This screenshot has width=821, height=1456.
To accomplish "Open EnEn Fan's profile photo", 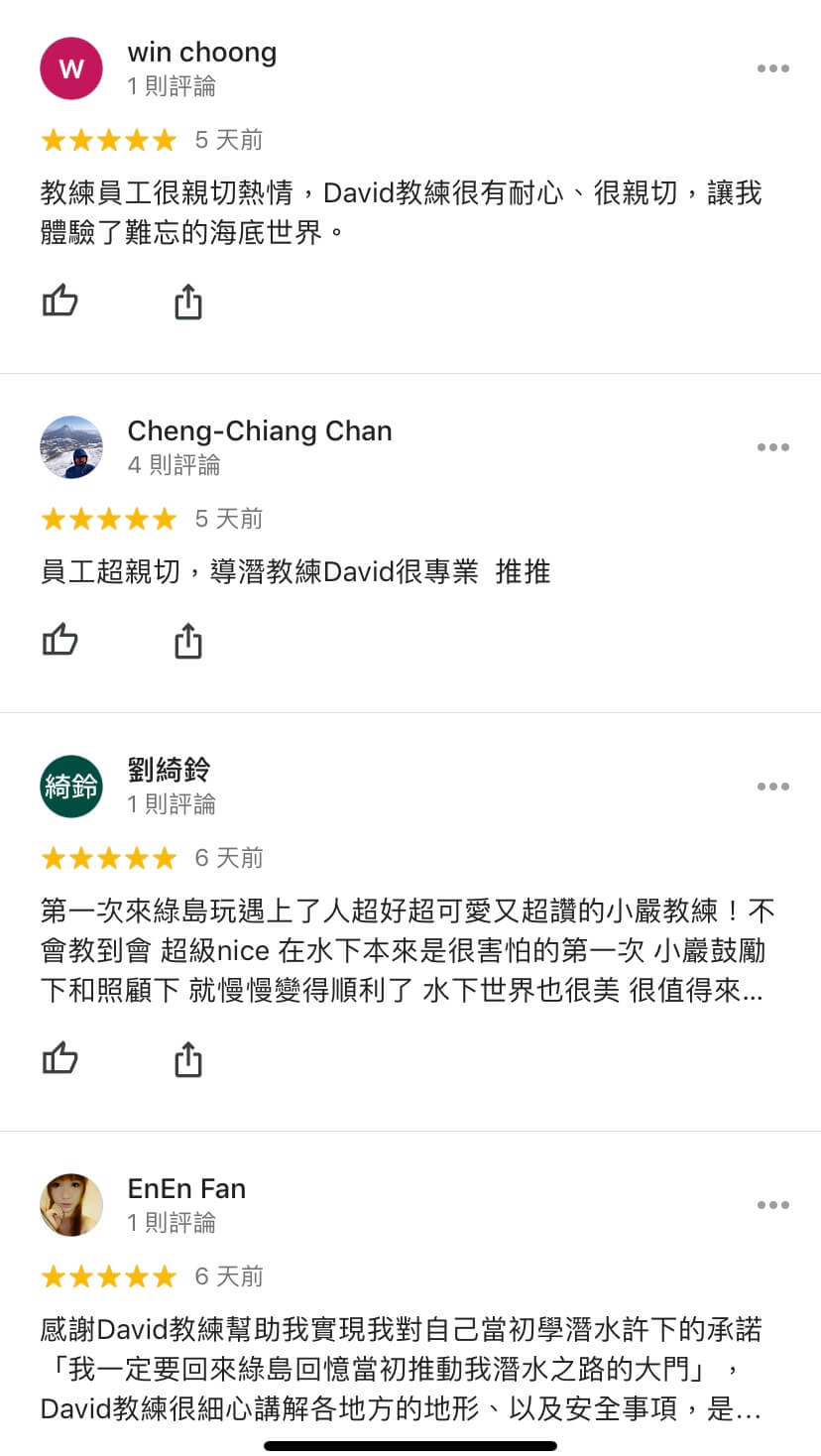I will pyautogui.click(x=71, y=1205).
